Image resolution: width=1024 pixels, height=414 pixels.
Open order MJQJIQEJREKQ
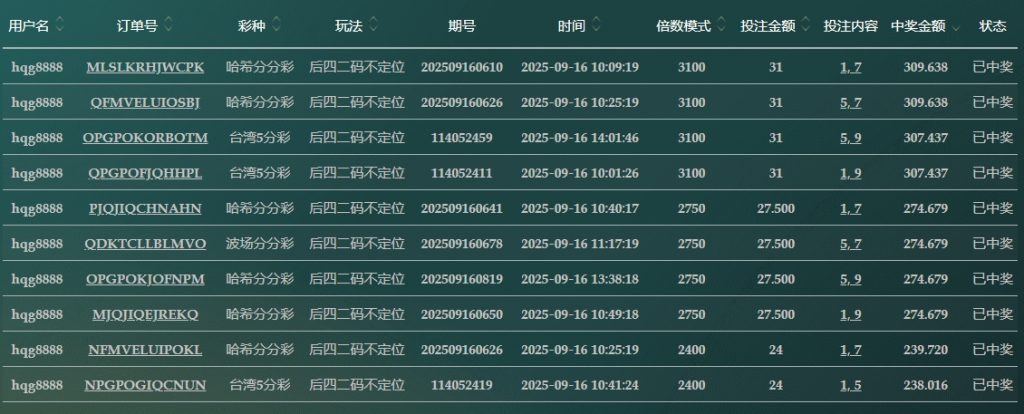[145, 314]
